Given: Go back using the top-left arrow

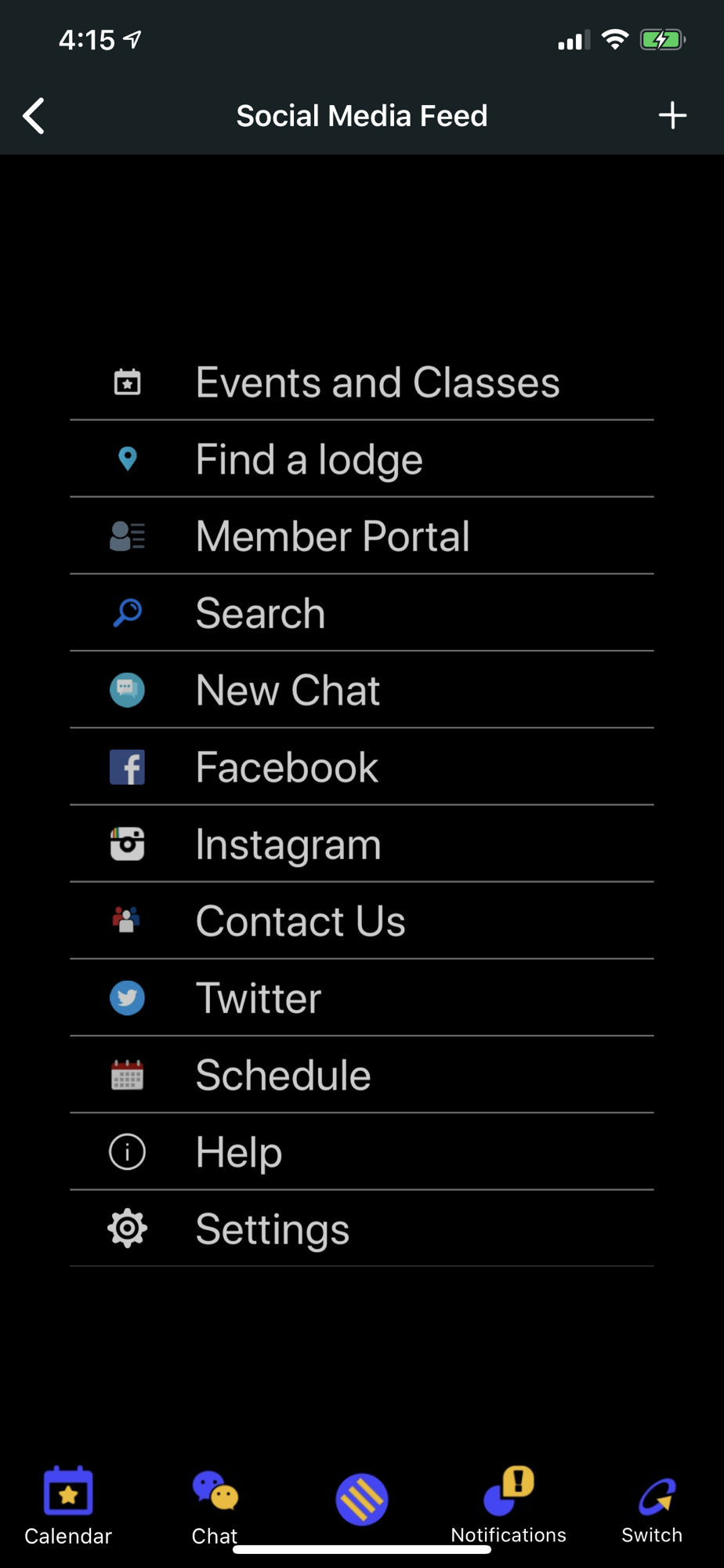Looking at the screenshot, I should point(34,116).
